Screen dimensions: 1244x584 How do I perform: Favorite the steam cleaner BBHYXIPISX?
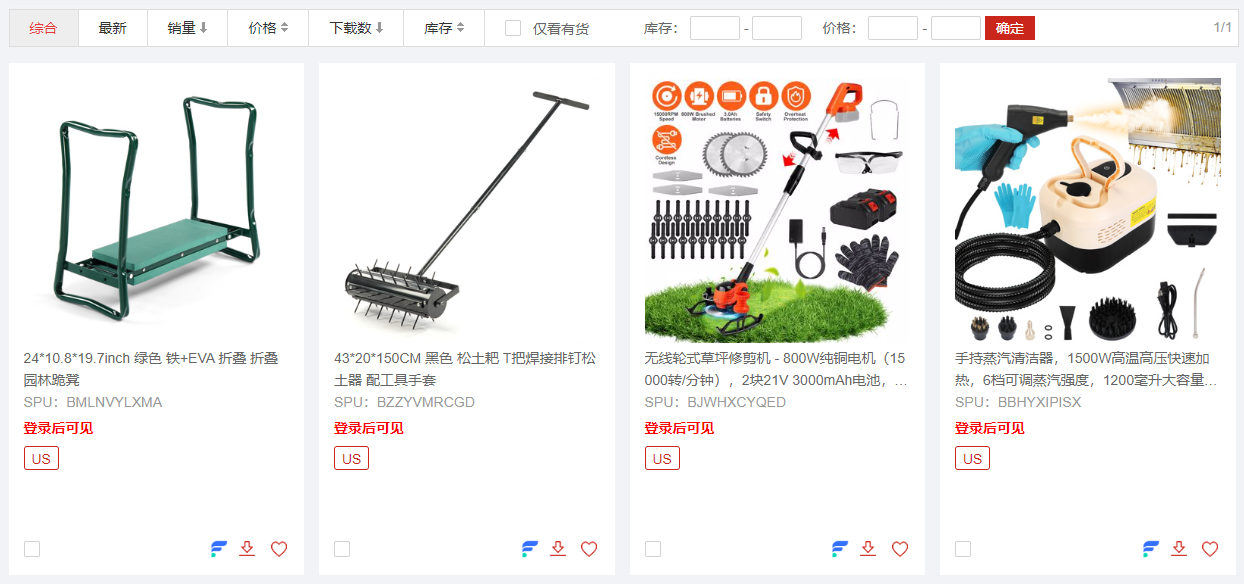(x=1210, y=549)
